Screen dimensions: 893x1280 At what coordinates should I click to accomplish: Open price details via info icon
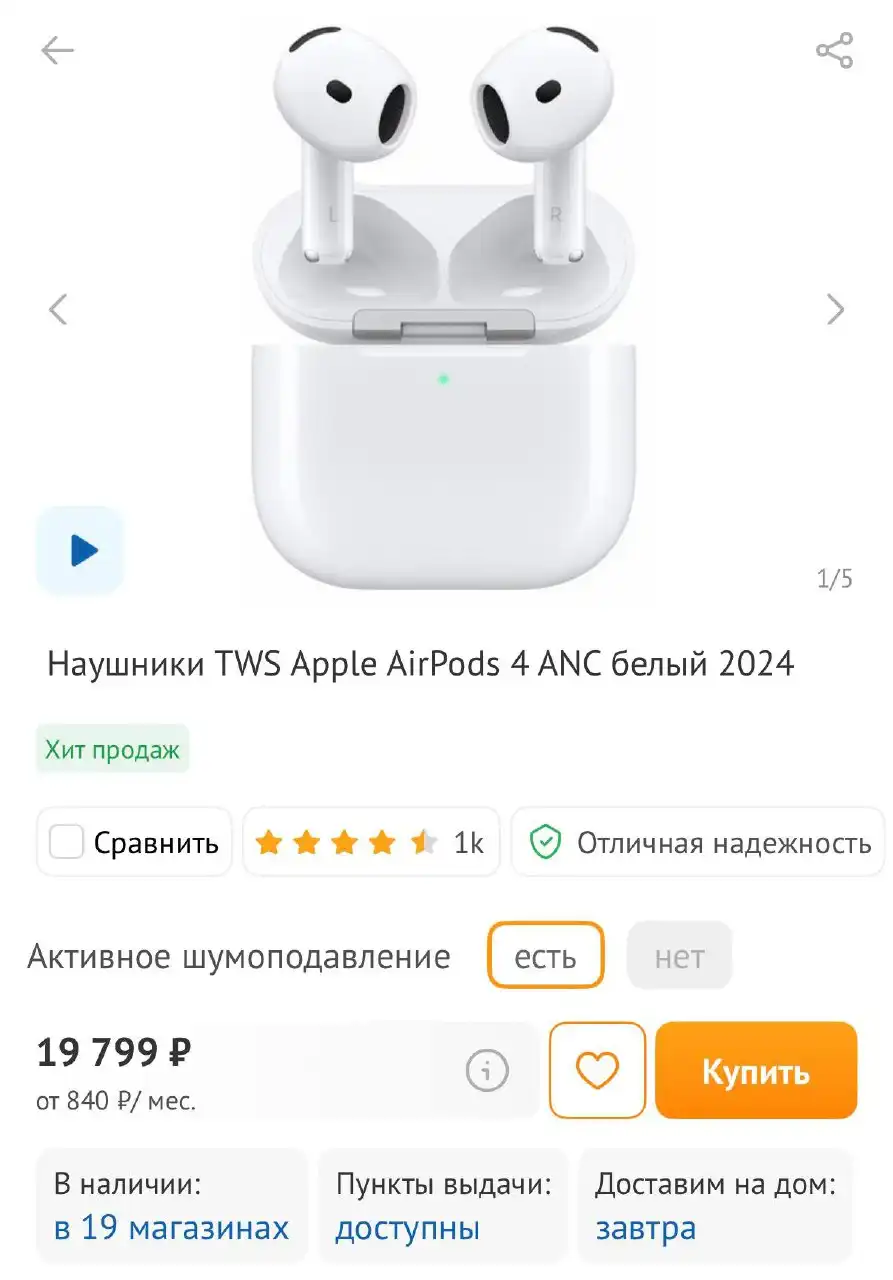click(x=486, y=1070)
